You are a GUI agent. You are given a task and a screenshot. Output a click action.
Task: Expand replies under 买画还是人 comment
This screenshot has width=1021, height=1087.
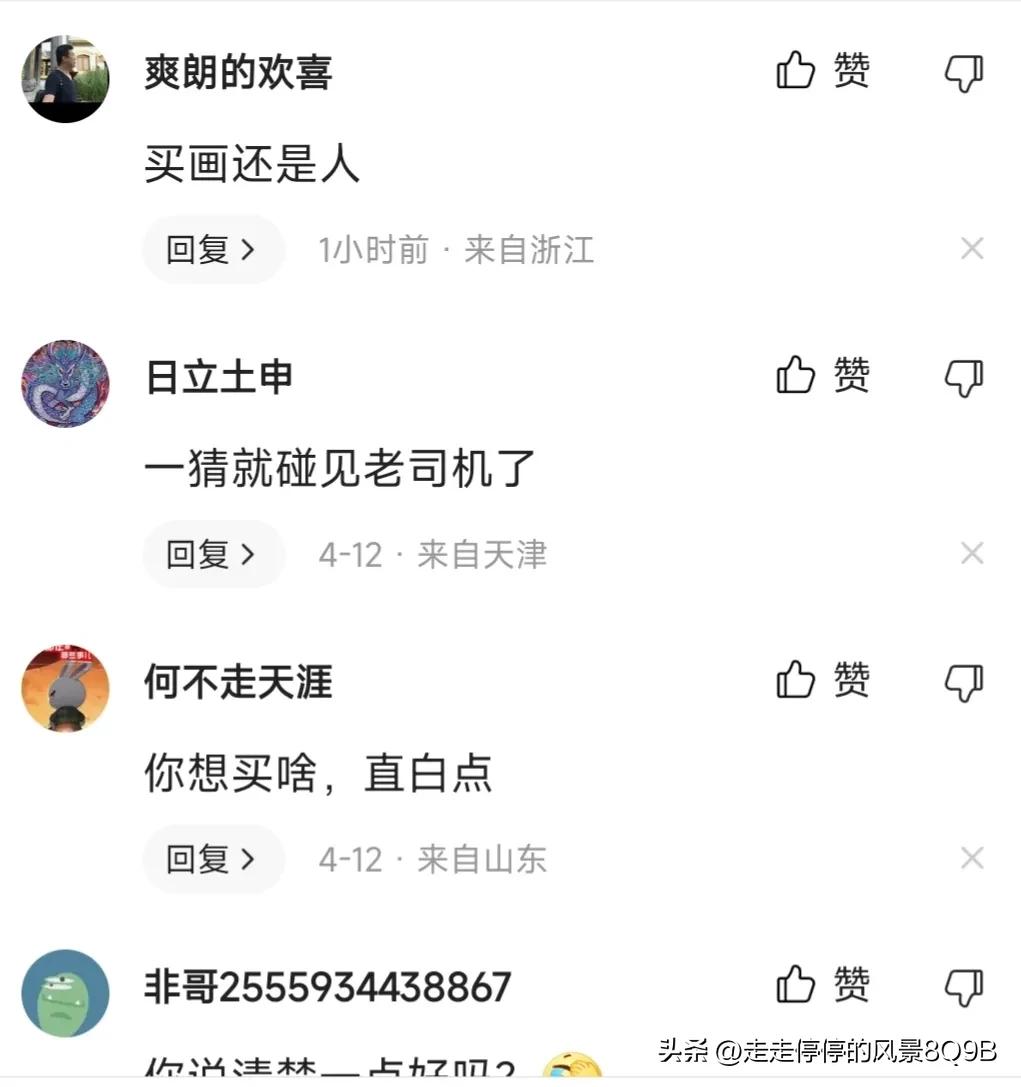(x=213, y=249)
